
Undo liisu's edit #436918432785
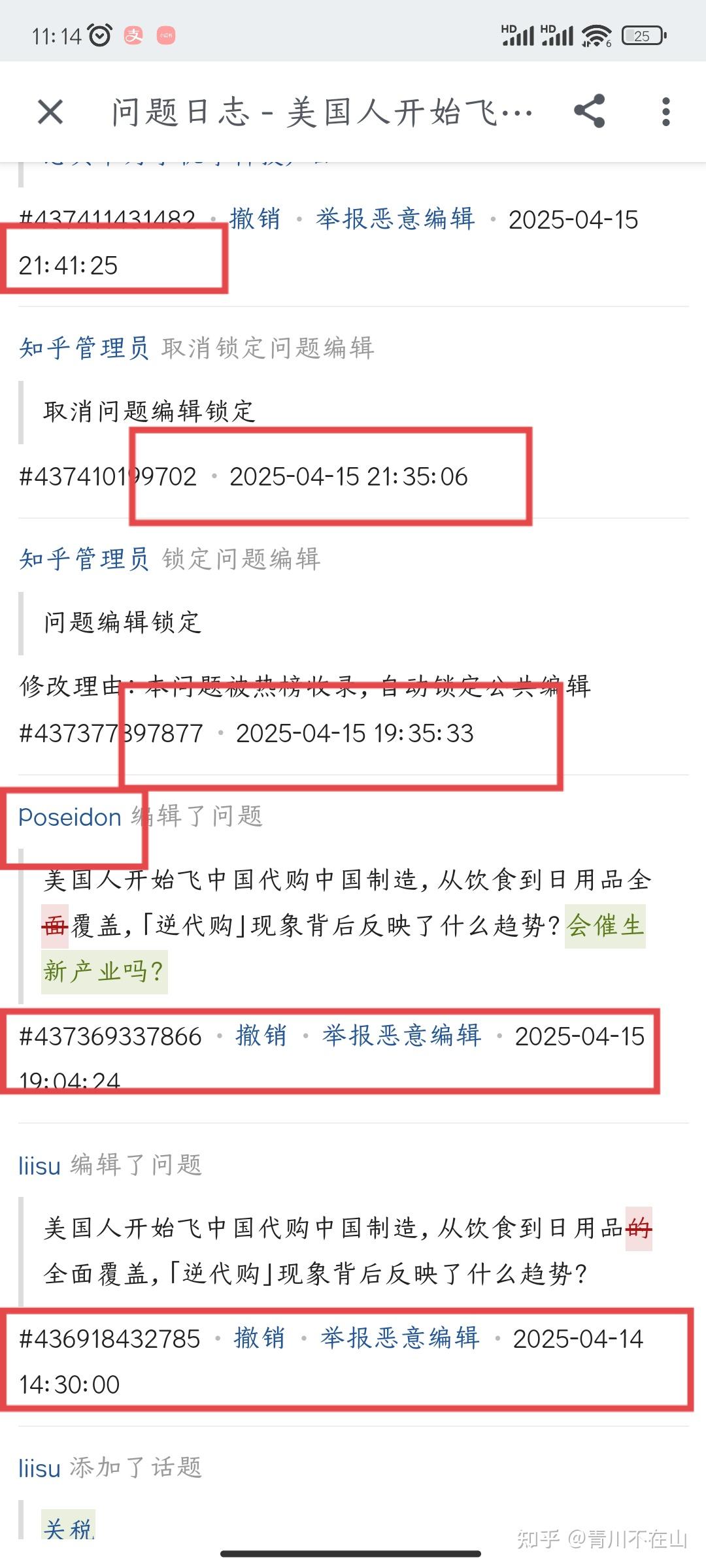tap(260, 1338)
